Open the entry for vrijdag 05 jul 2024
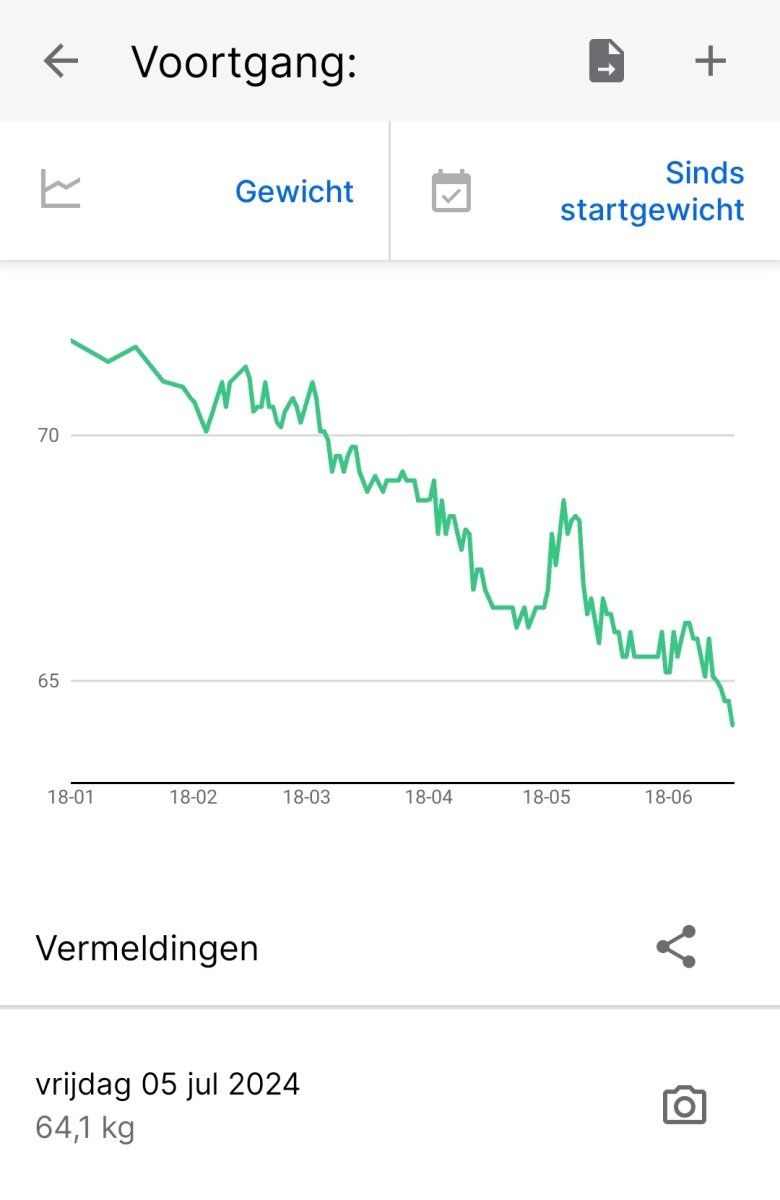Image resolution: width=780 pixels, height=1200 pixels. click(x=167, y=1084)
